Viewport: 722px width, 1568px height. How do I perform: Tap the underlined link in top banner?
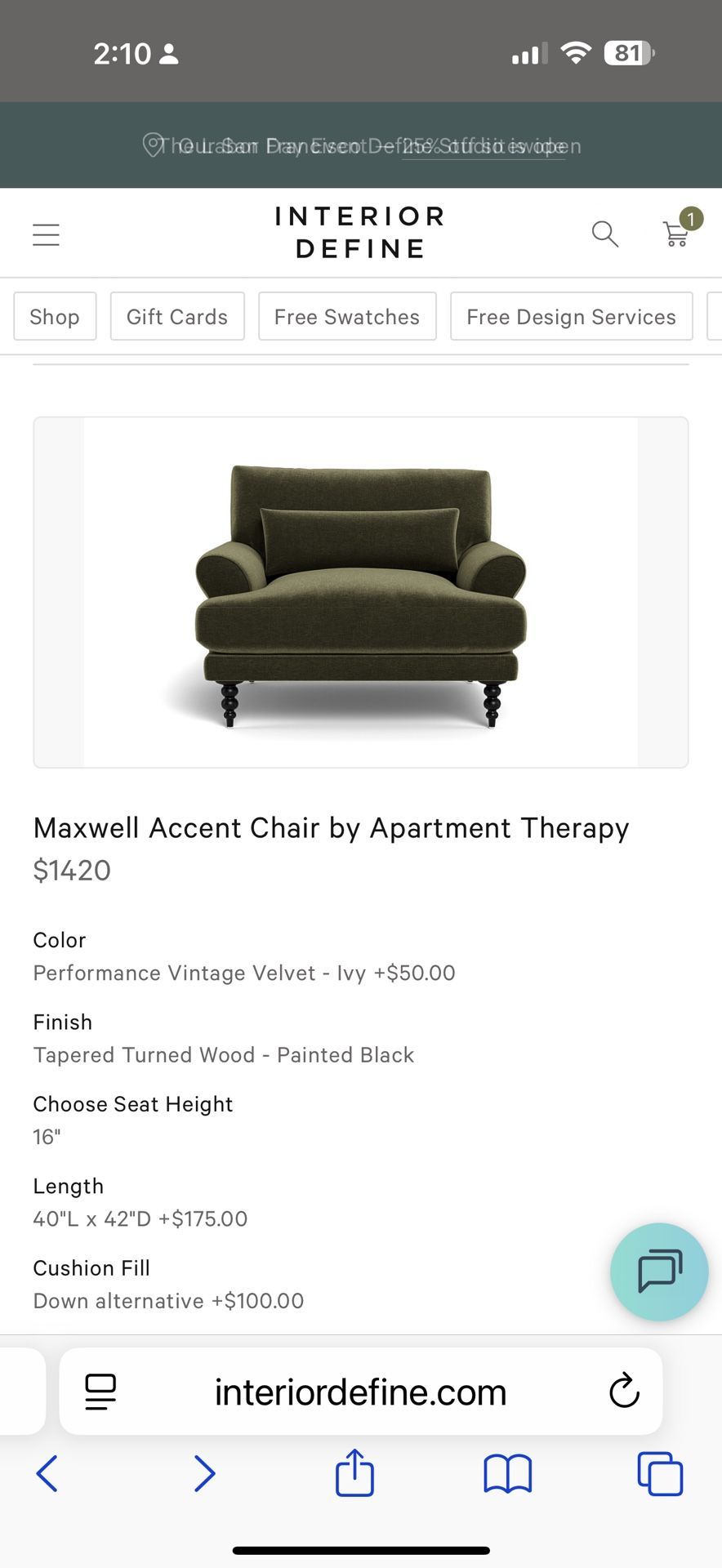click(482, 147)
